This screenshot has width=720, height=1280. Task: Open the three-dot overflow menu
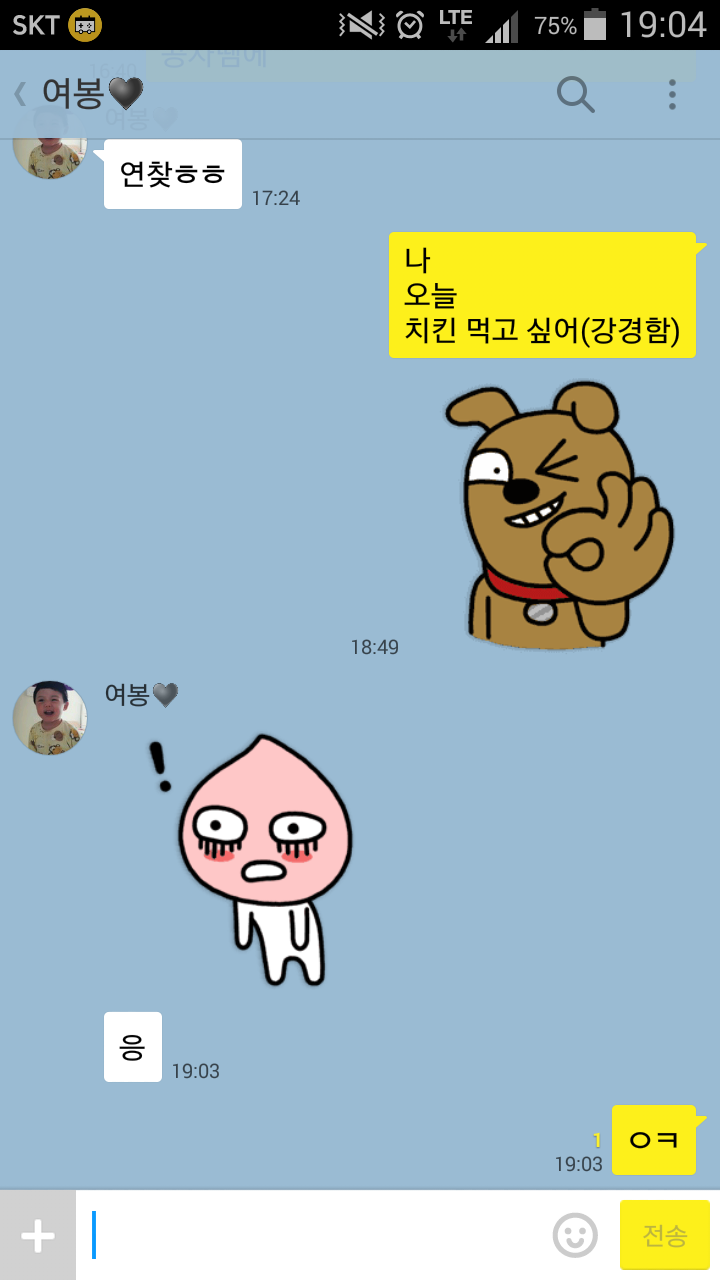pyautogui.click(x=672, y=95)
